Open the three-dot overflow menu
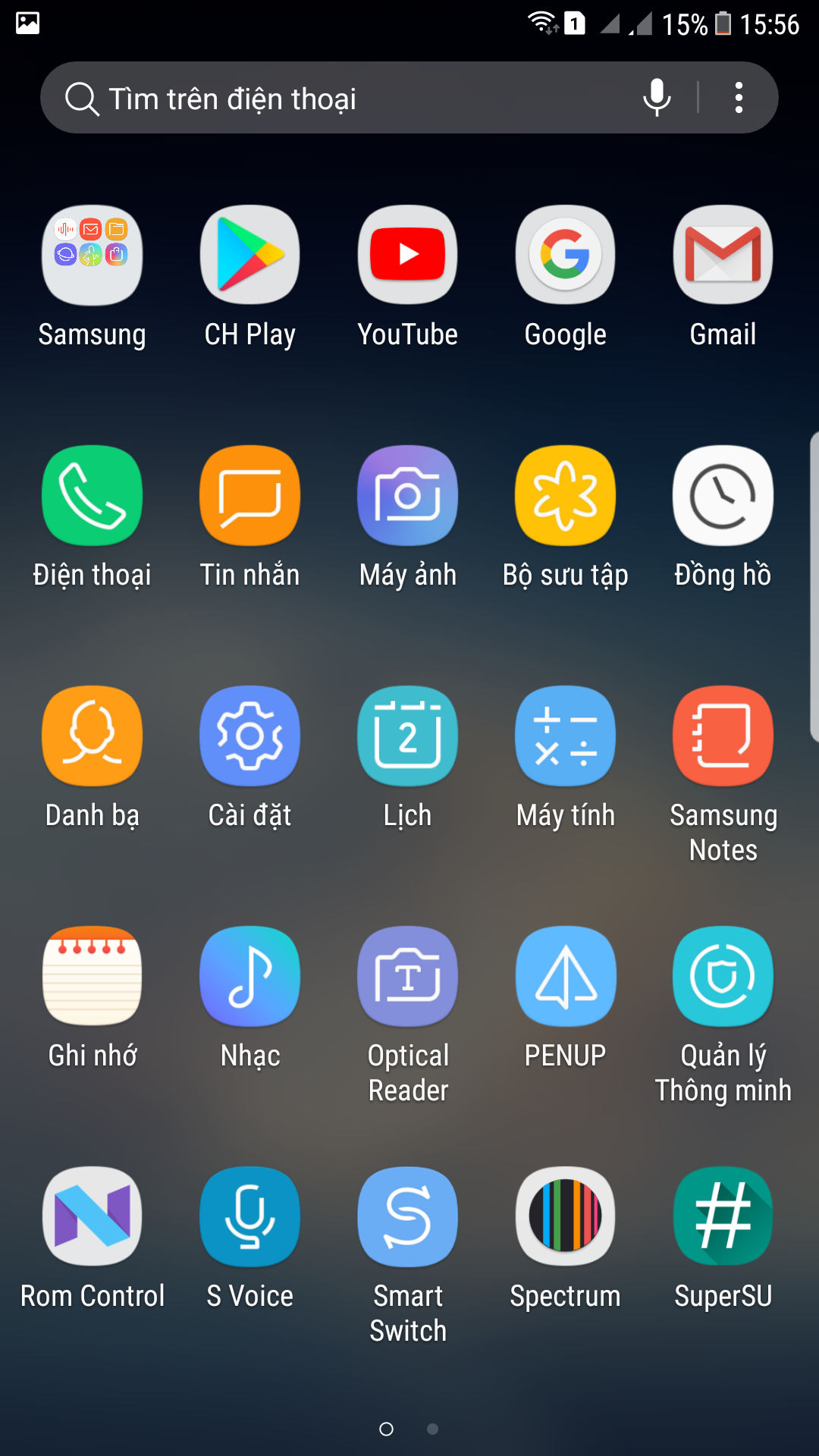This screenshot has height=1456, width=819. [x=739, y=98]
